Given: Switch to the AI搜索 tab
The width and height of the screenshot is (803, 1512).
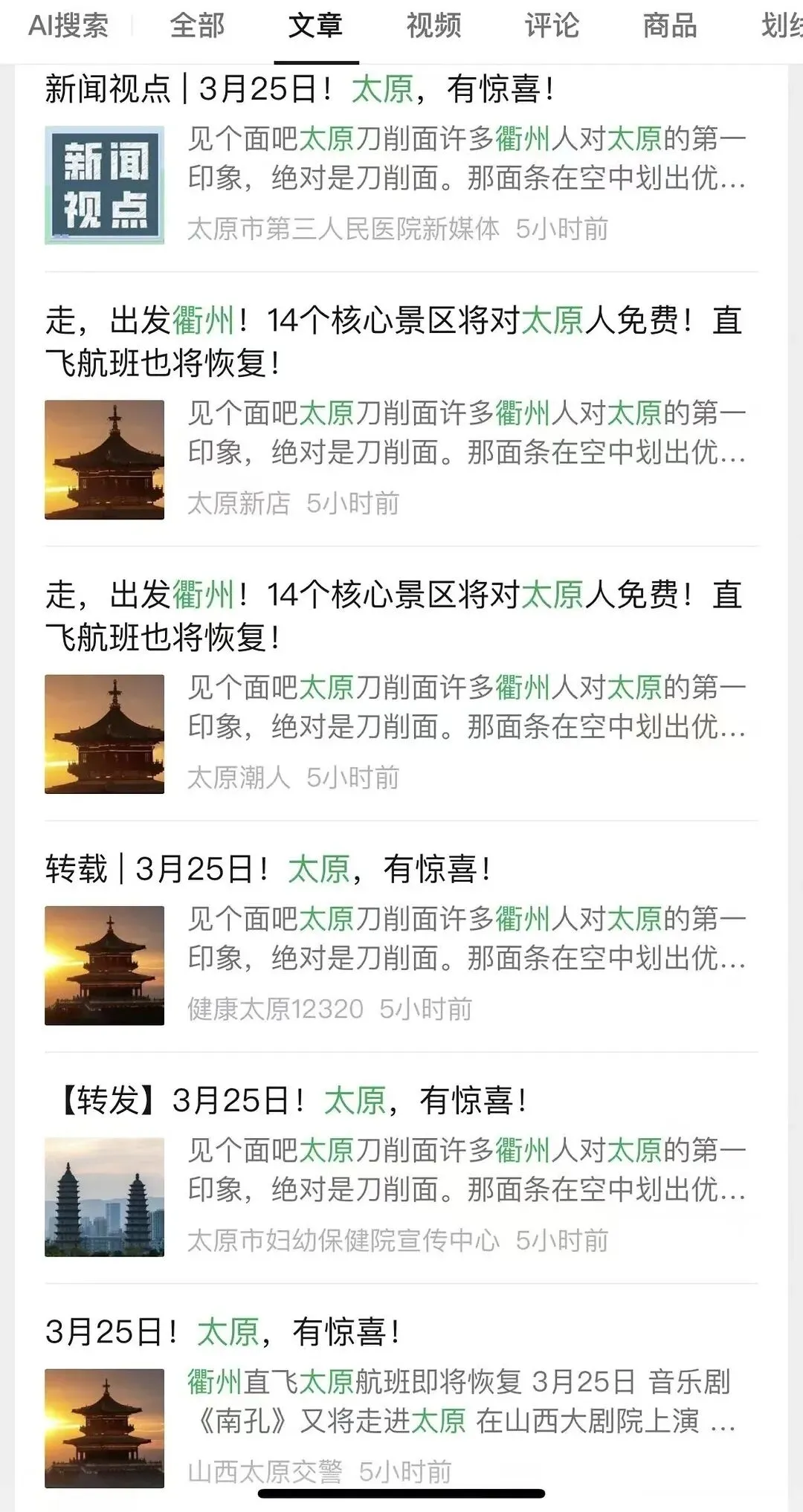Looking at the screenshot, I should (x=68, y=26).
